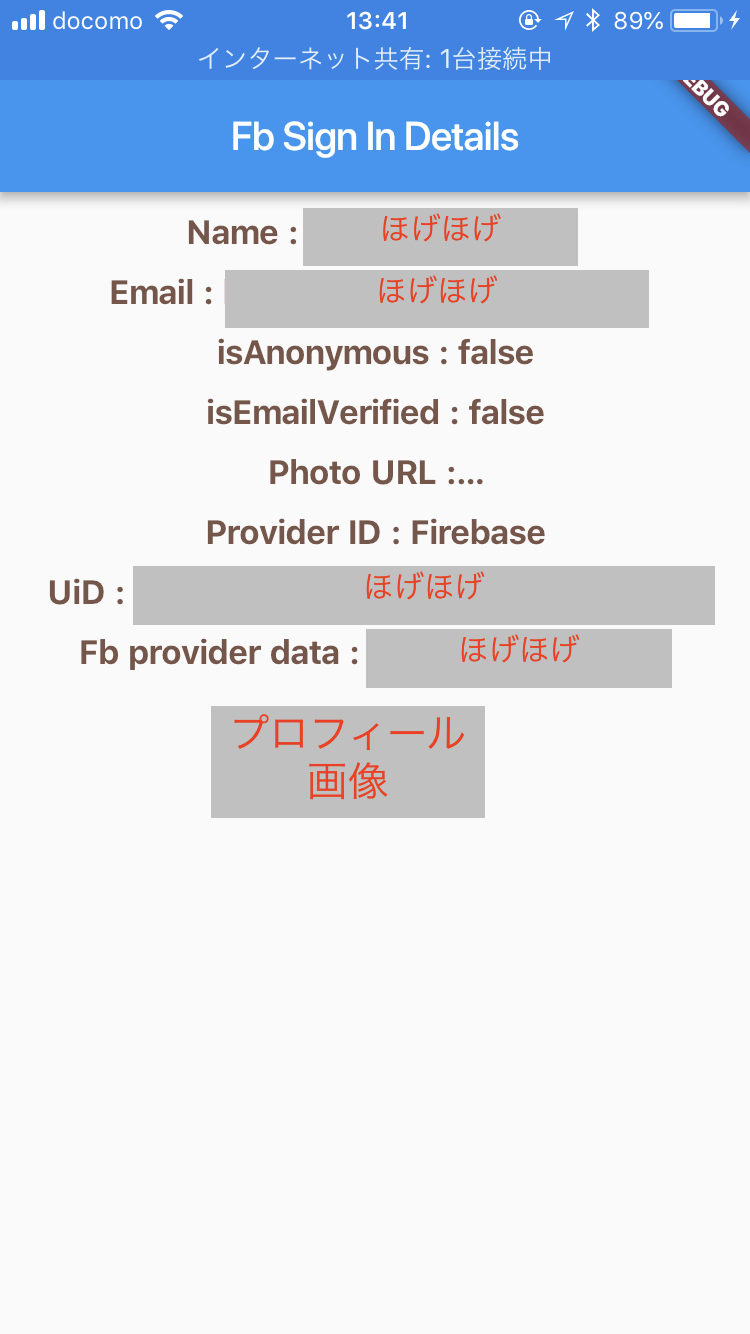Screen dimensions: 750x1334
Task: Tap the プロフィール画像 profile image button
Action: tap(347, 761)
